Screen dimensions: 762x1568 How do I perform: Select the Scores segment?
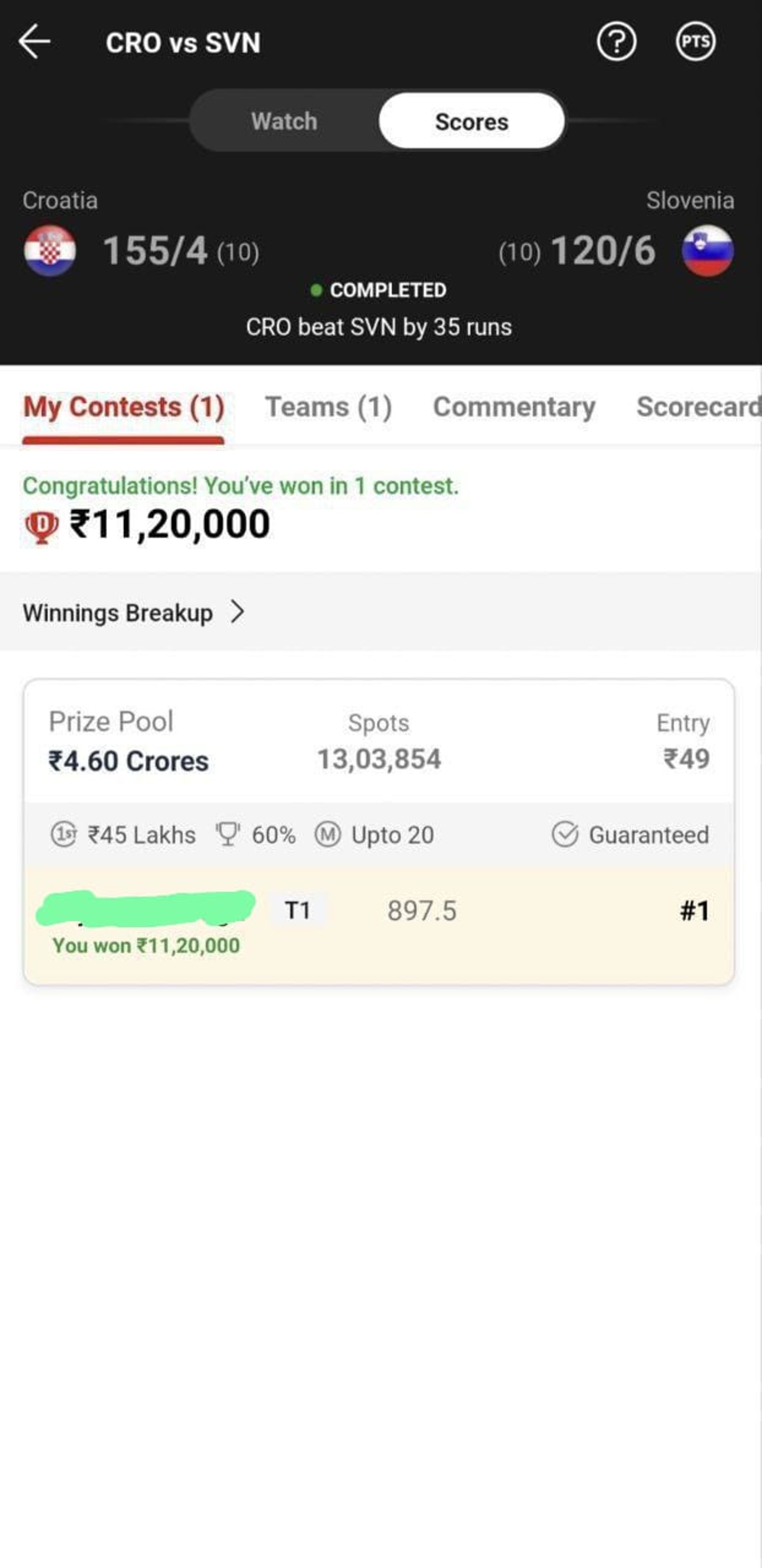pyautogui.click(x=471, y=121)
